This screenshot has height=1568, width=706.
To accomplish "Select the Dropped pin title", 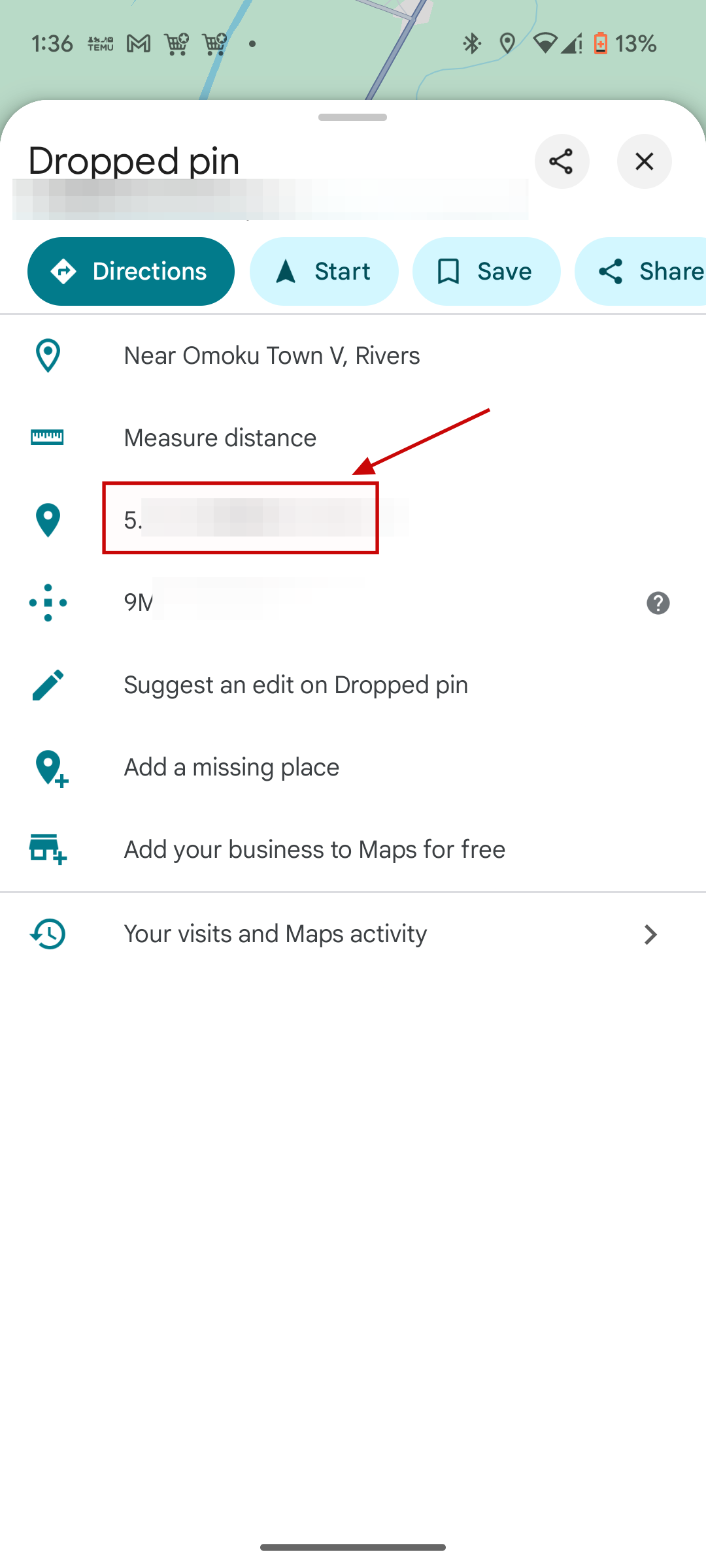I will [133, 161].
